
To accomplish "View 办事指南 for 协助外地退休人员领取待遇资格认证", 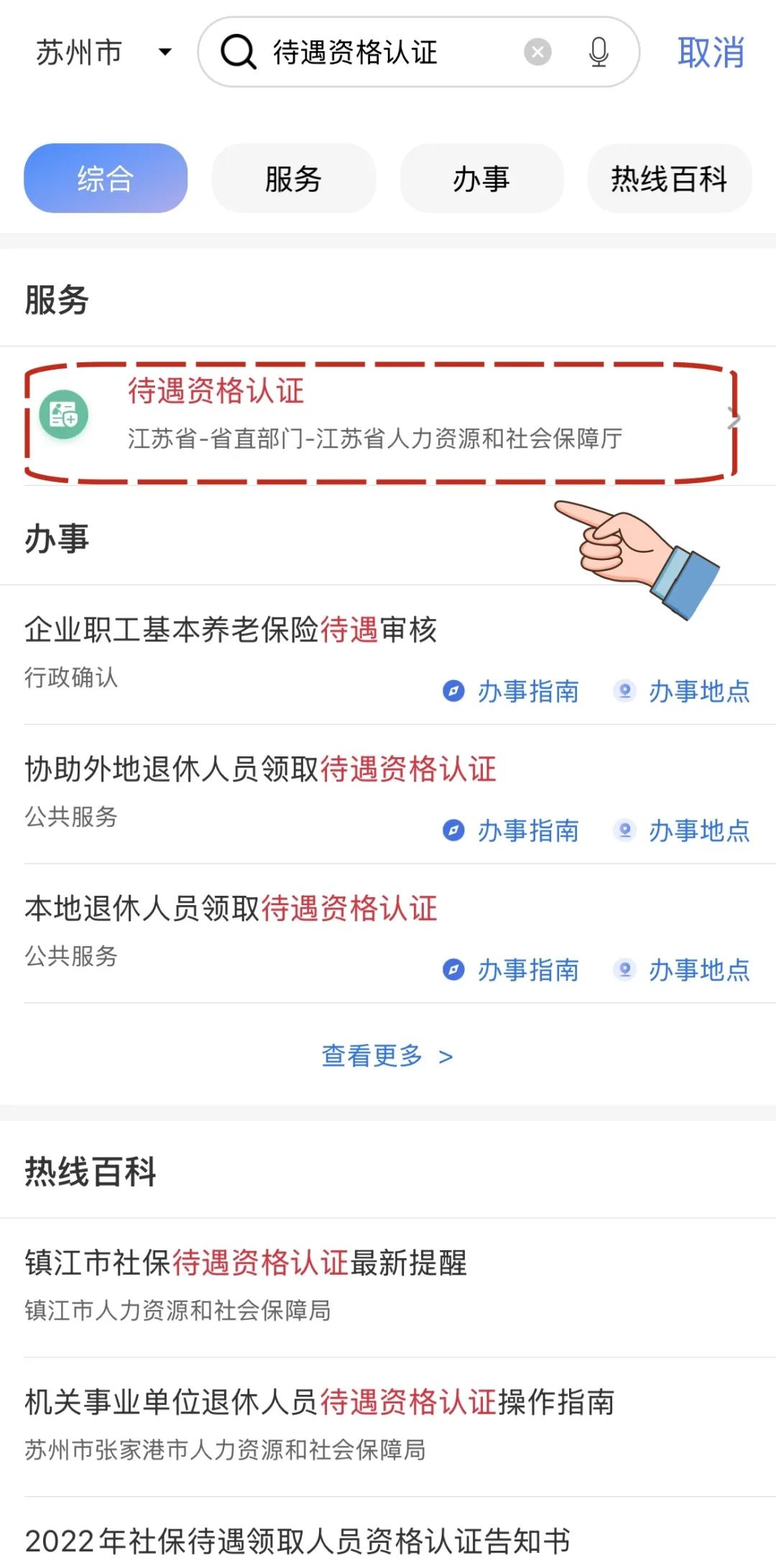I will pos(512,830).
